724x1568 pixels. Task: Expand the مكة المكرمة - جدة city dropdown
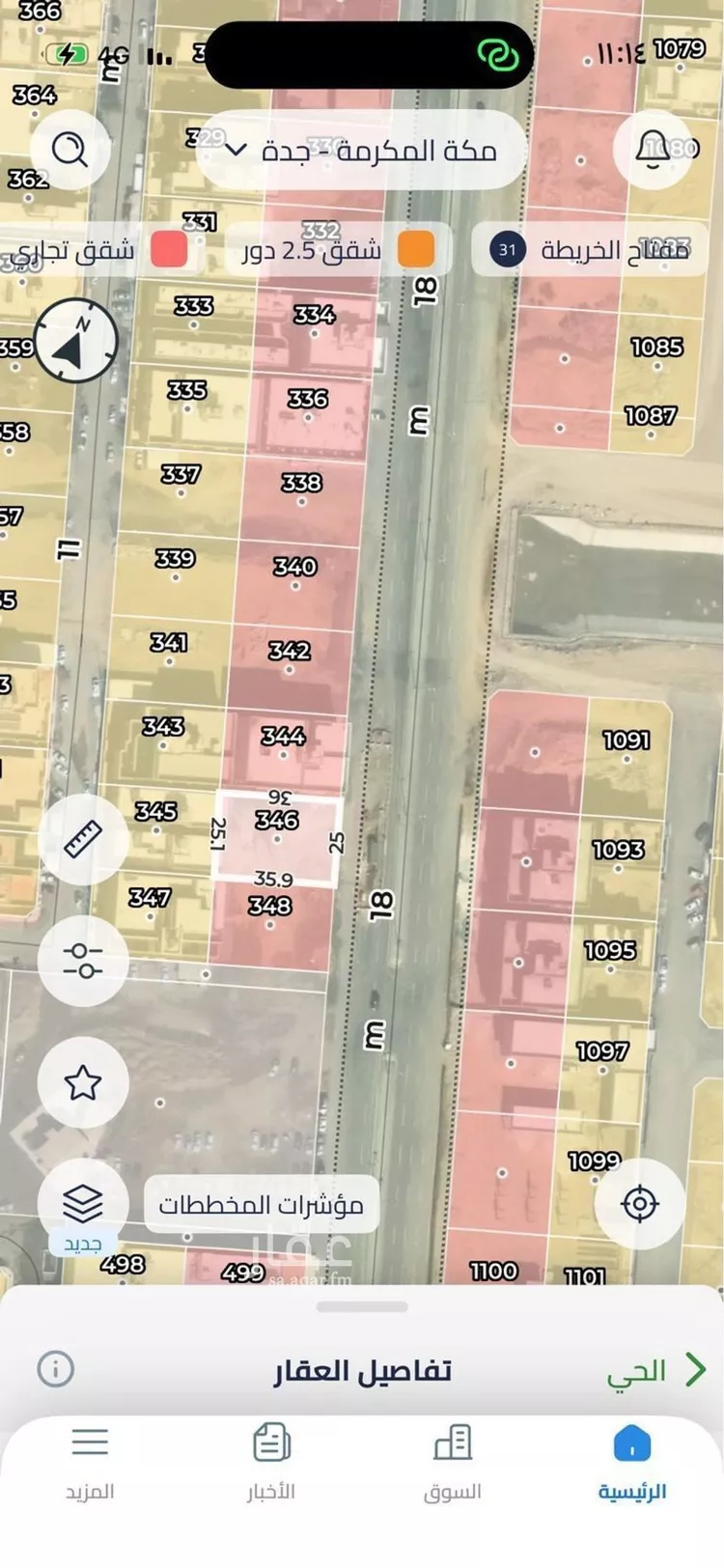(x=362, y=151)
